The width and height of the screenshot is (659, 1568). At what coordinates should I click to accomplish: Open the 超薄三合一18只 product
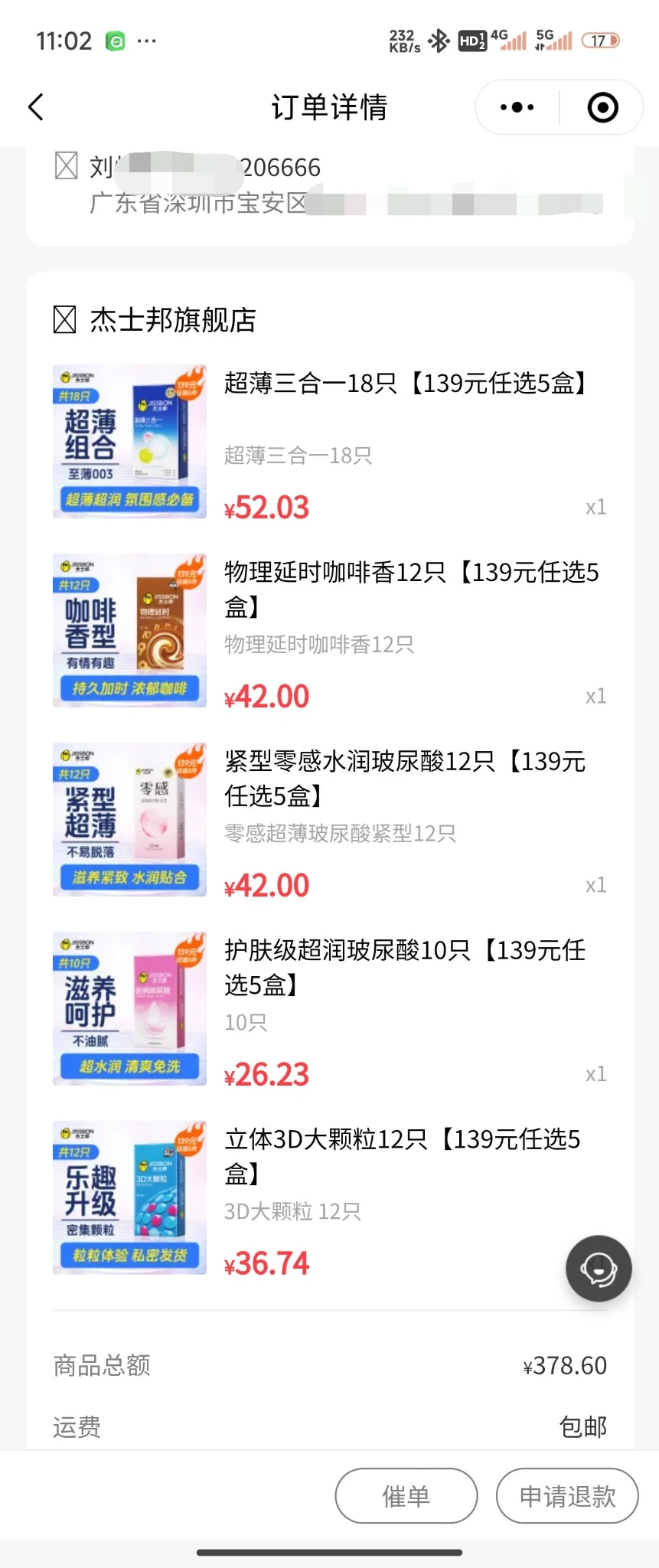coord(404,384)
